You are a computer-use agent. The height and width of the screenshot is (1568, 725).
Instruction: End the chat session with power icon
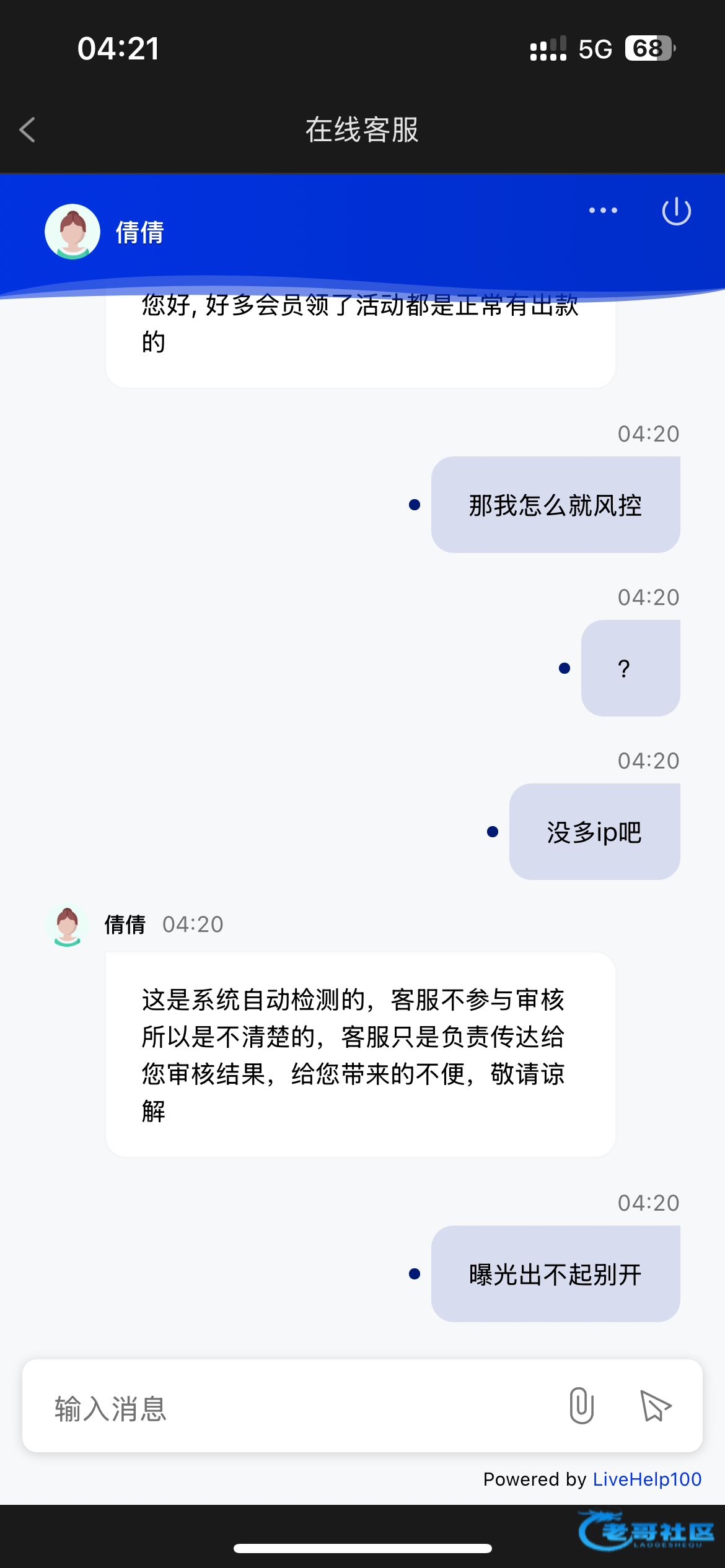tap(676, 212)
